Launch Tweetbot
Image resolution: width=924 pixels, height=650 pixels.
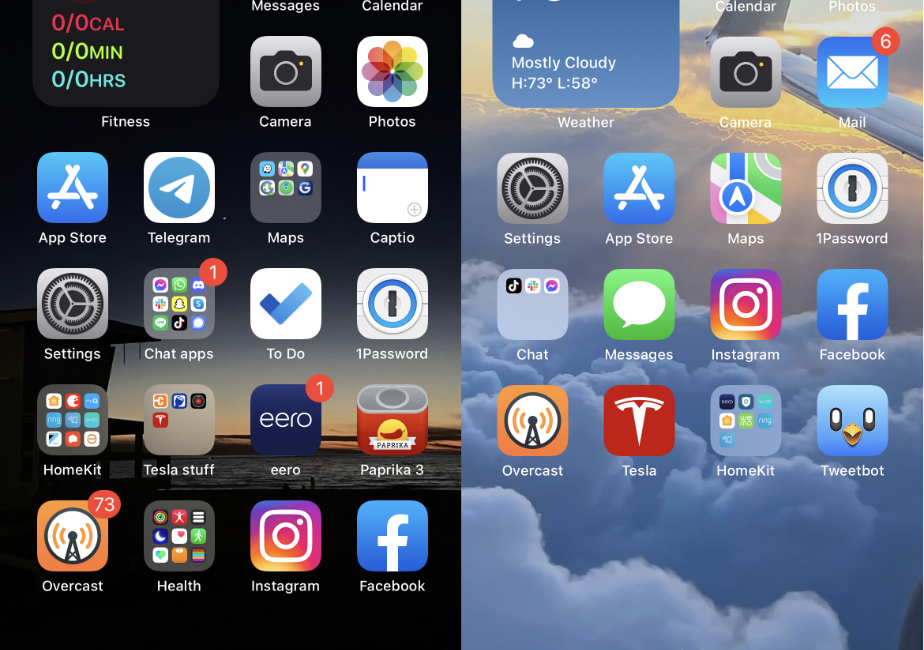[x=852, y=421]
